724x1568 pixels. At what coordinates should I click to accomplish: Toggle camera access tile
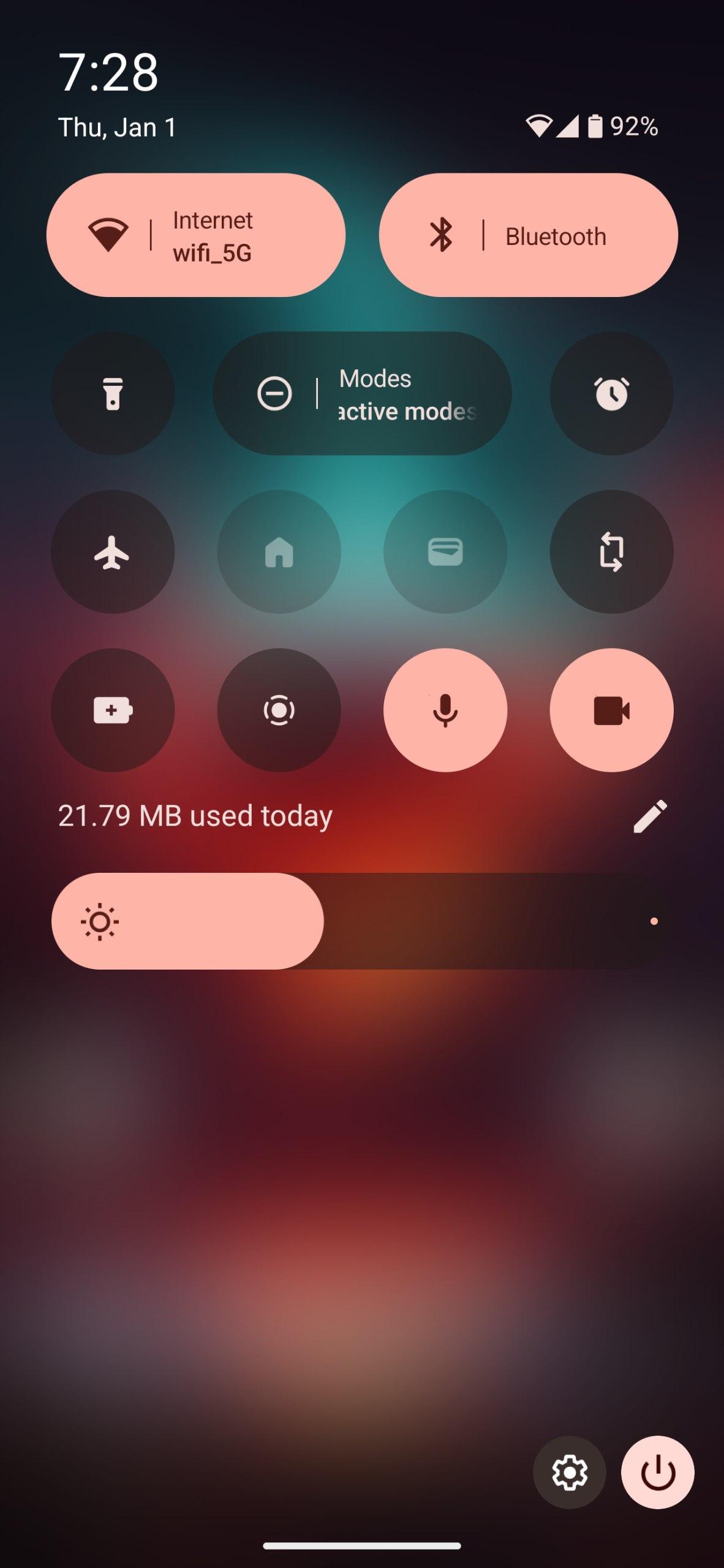(x=611, y=710)
